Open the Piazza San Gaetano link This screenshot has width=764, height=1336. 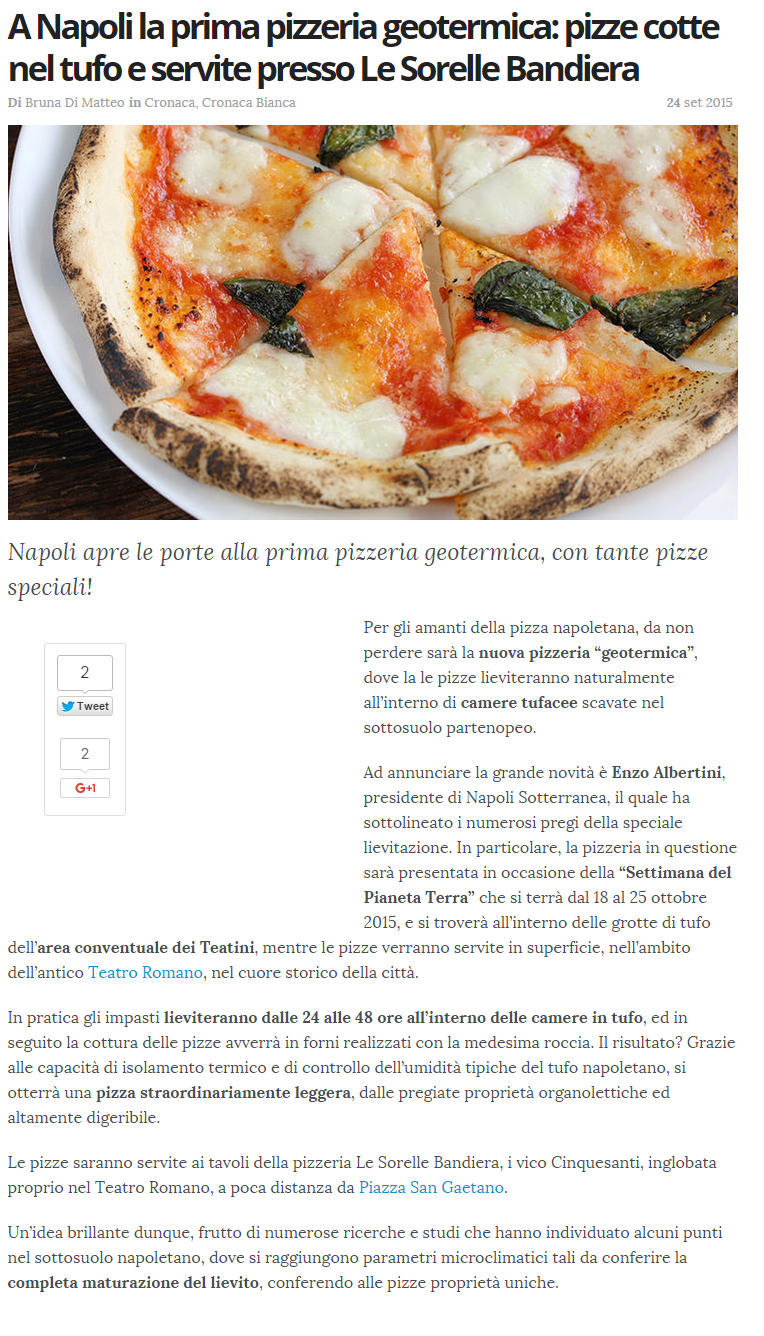pos(432,1188)
